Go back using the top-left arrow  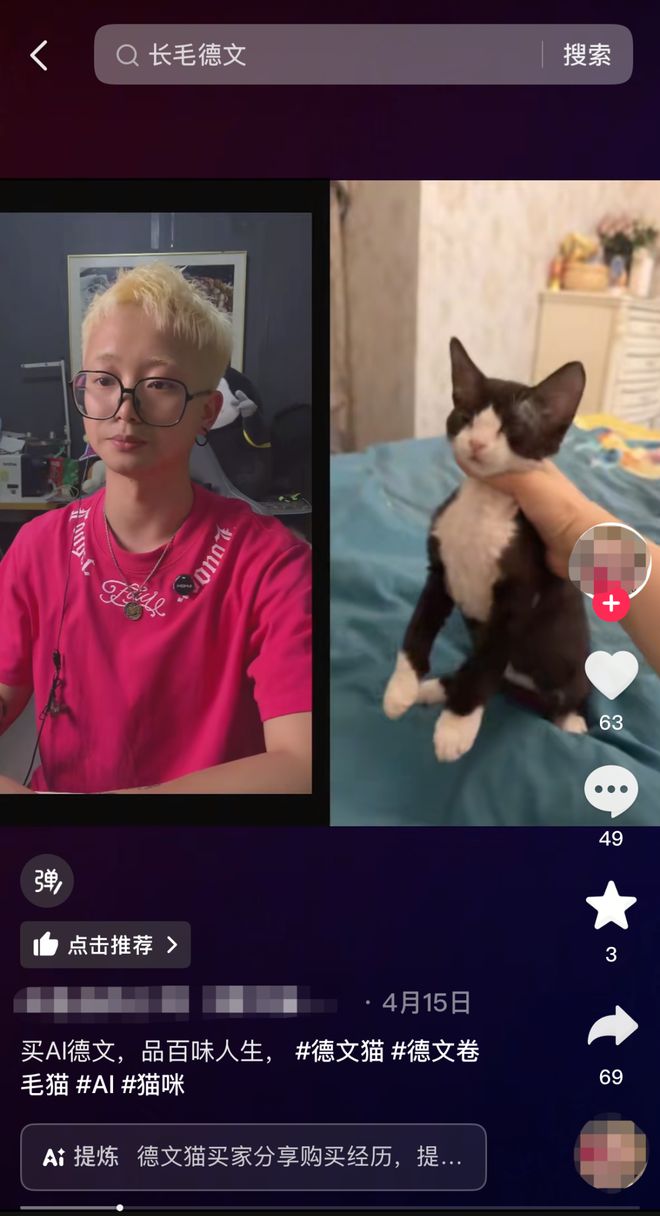click(39, 55)
